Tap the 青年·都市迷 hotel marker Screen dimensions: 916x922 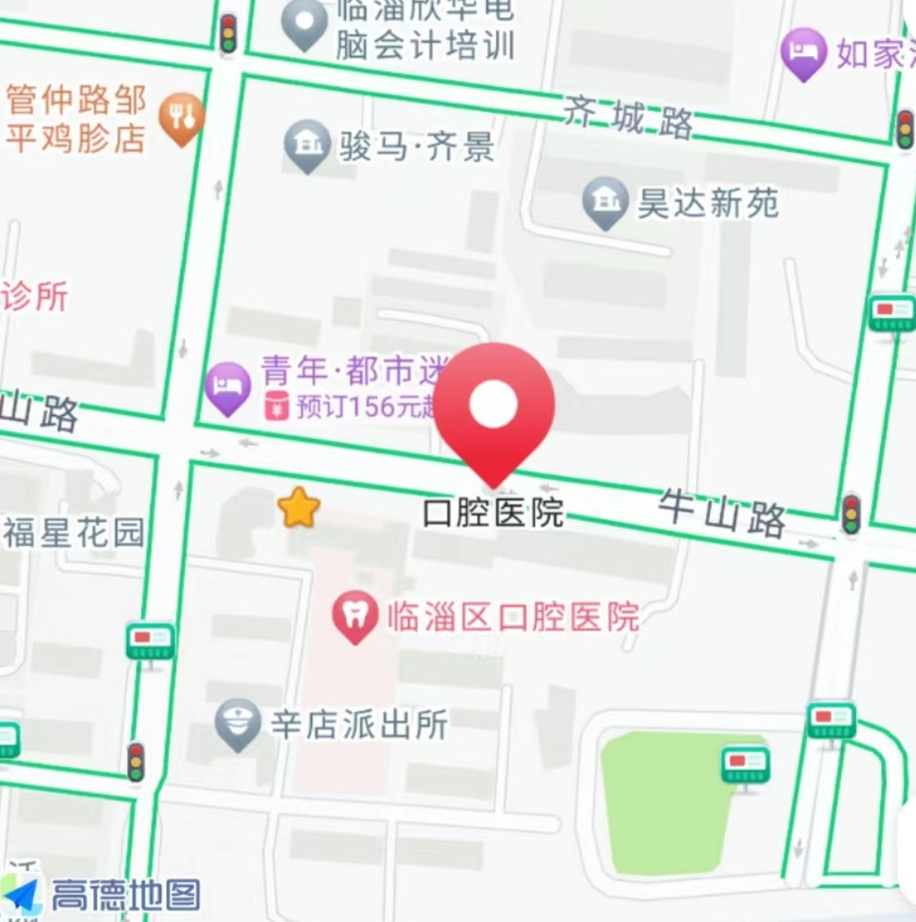click(x=227, y=388)
